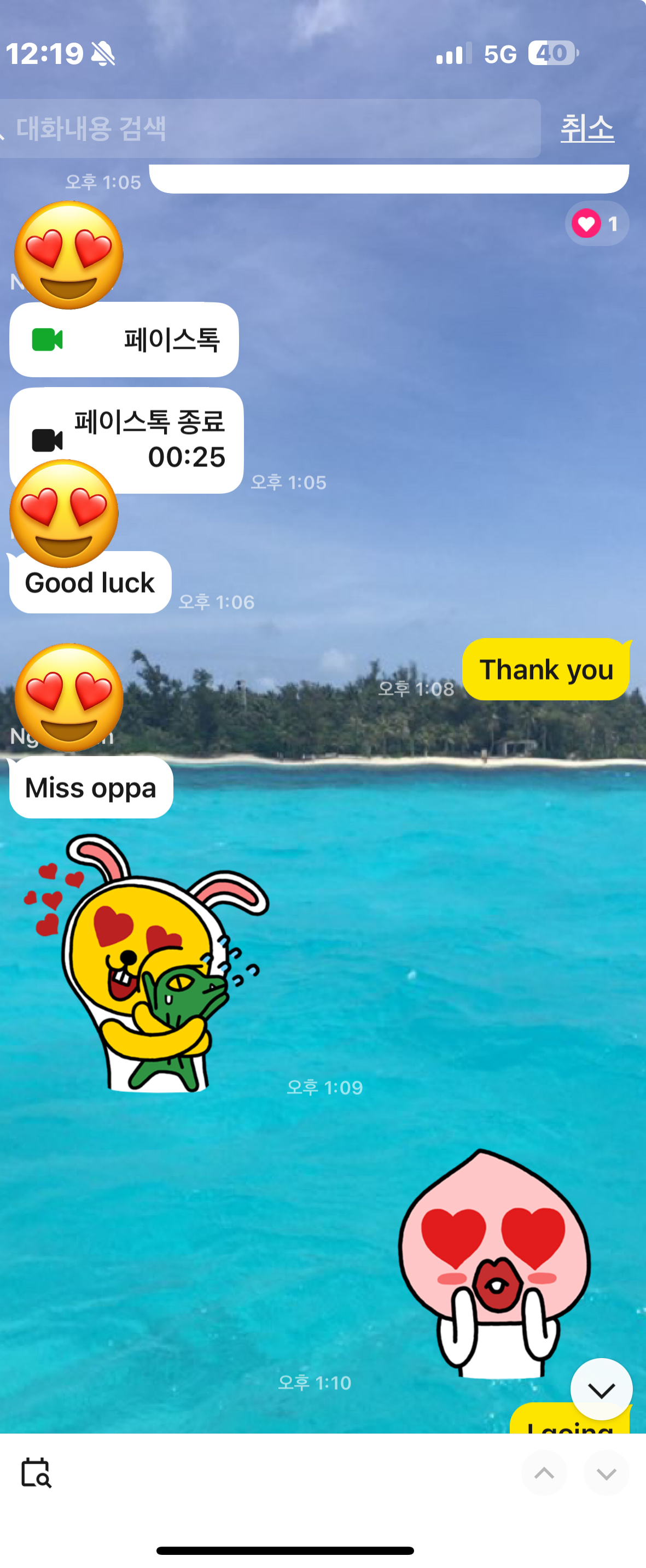Jump to the next search result

point(606,1473)
